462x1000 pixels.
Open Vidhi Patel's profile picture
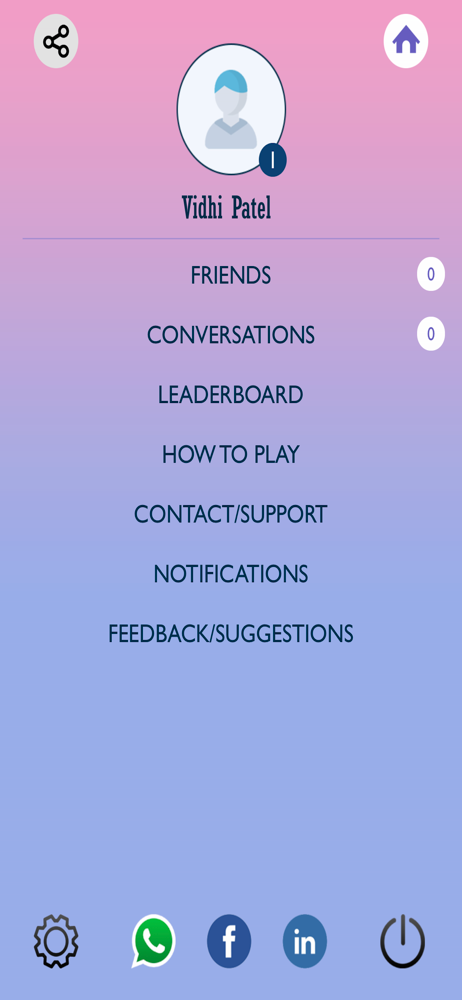click(x=231, y=110)
